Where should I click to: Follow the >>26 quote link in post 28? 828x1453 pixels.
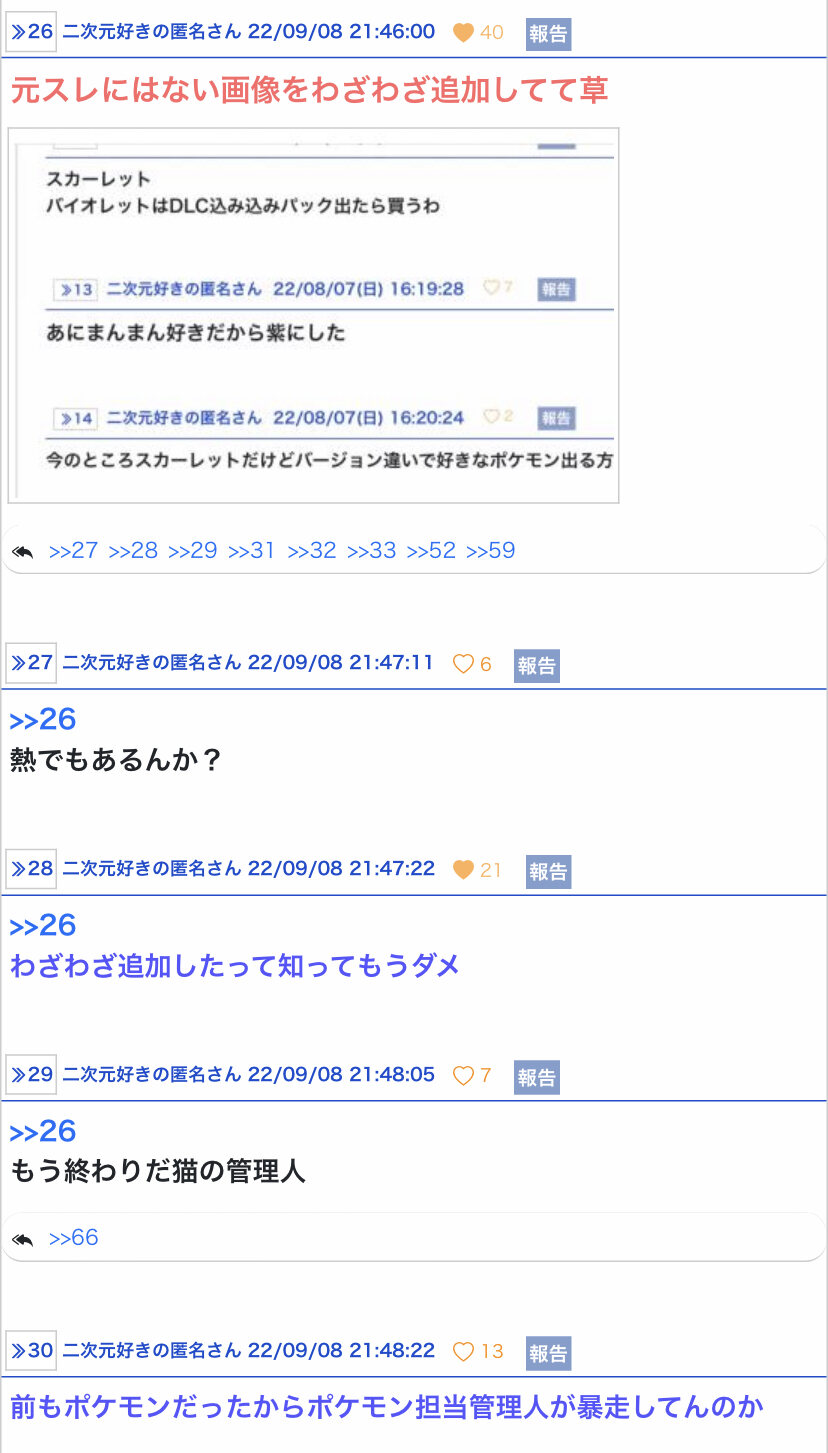[x=43, y=925]
